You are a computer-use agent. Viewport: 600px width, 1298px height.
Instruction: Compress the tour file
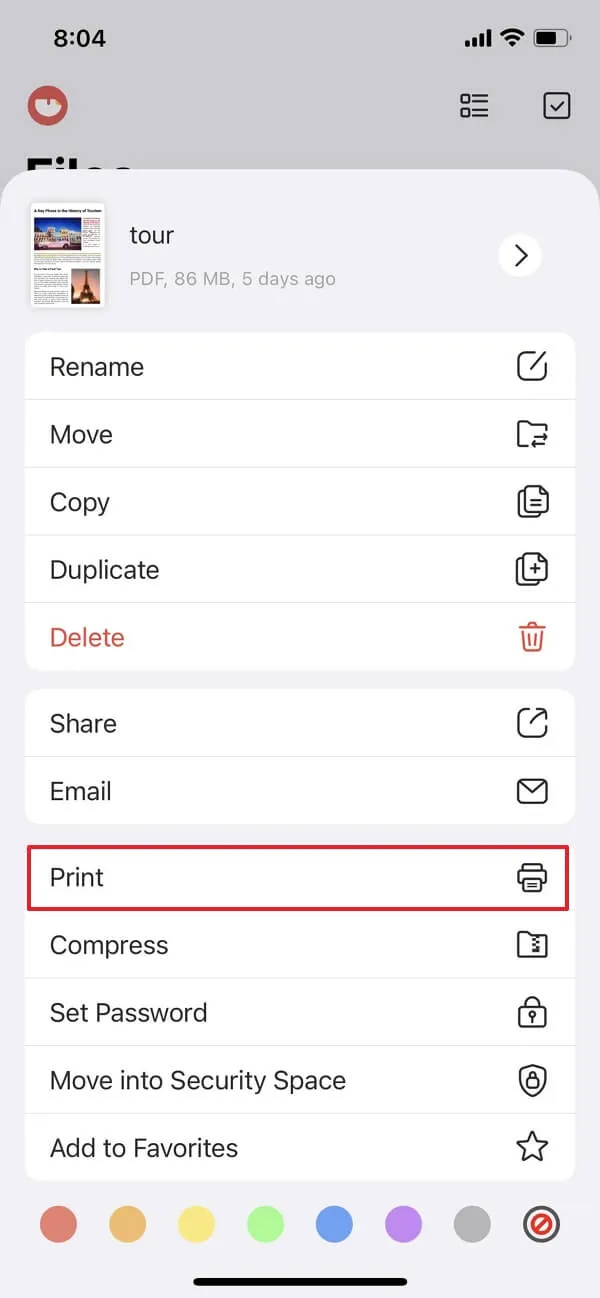300,945
